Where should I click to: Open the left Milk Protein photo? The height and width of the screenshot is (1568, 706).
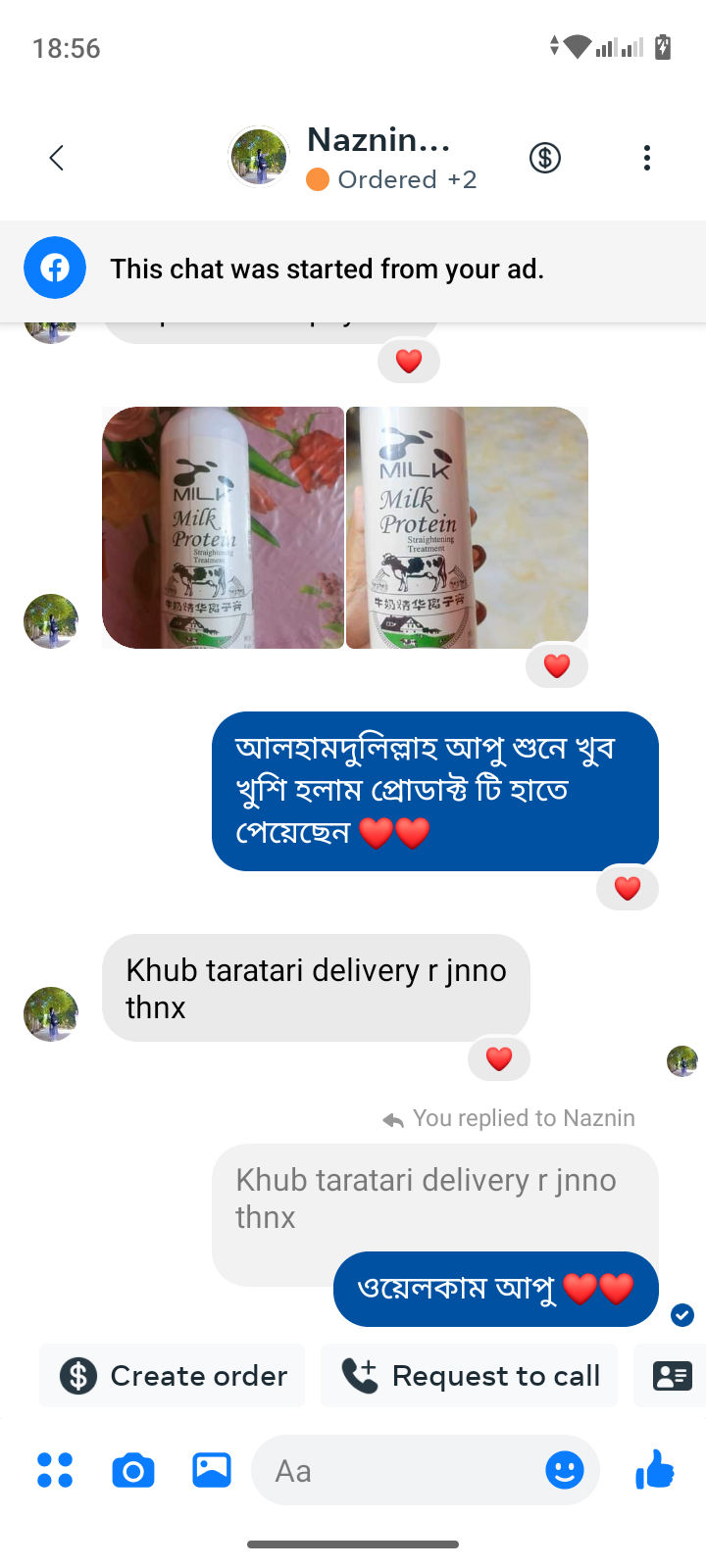(224, 527)
